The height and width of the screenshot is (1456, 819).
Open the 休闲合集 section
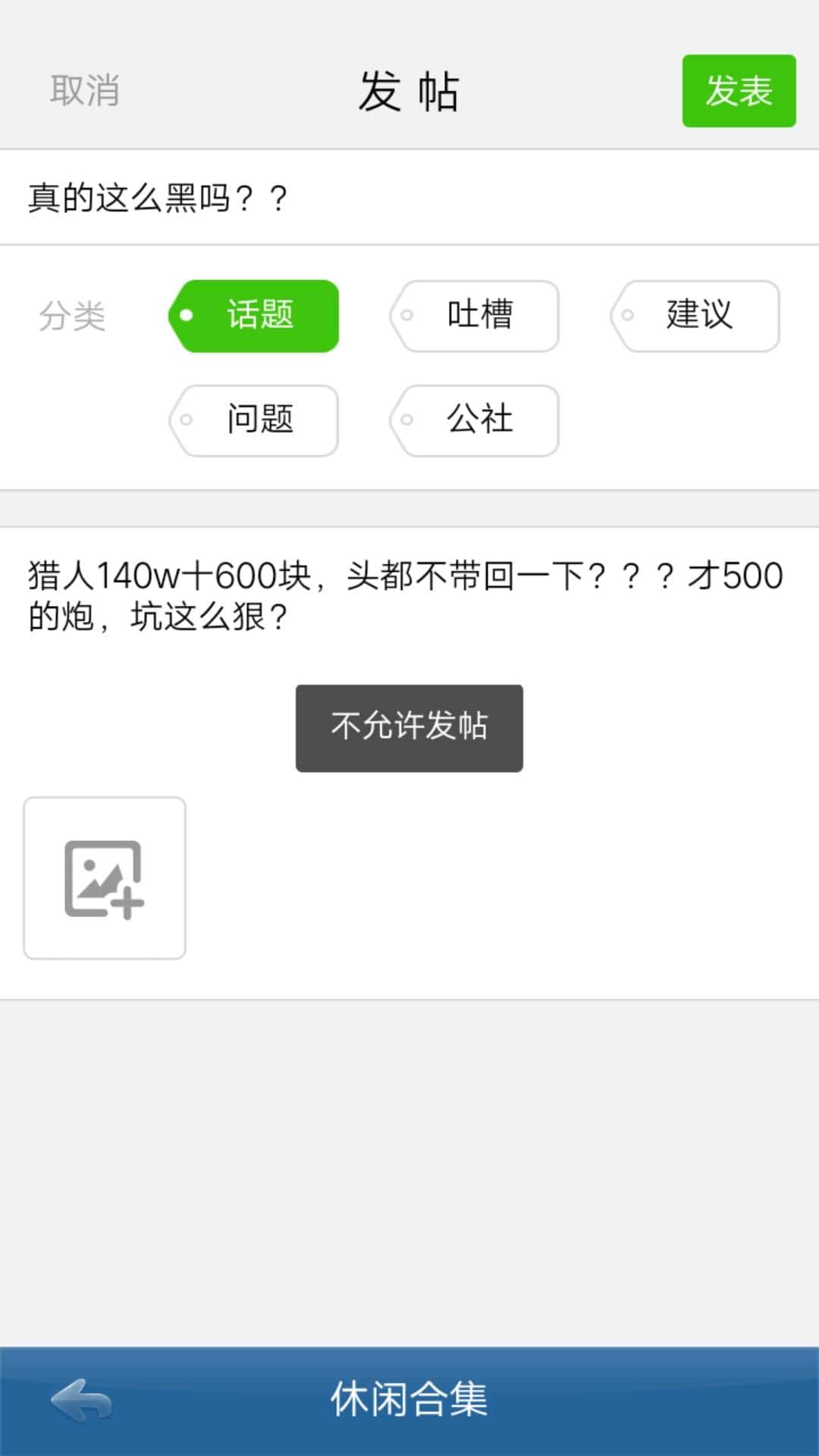point(409,1399)
